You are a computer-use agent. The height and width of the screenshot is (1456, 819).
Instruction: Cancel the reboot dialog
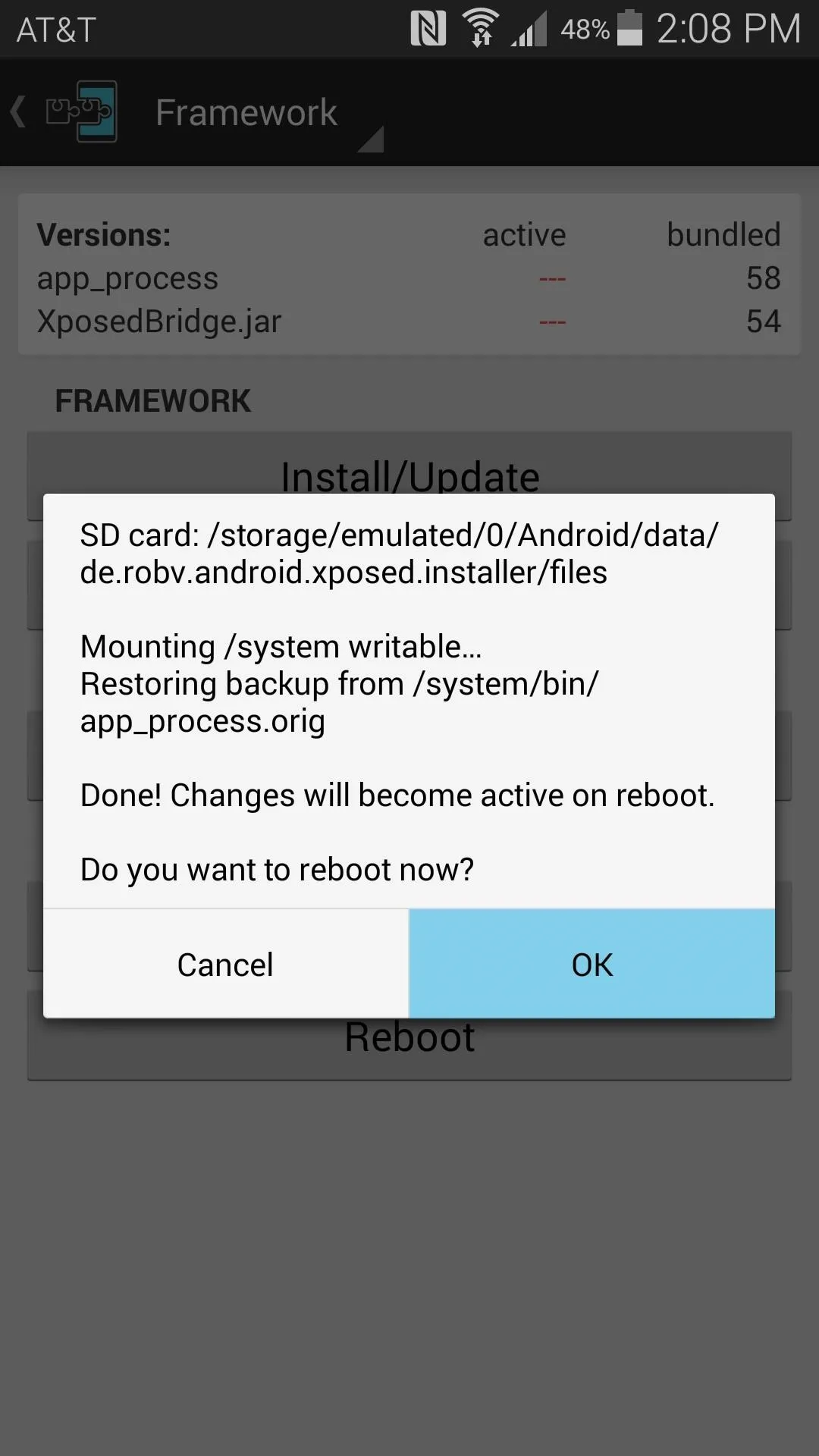pos(225,964)
